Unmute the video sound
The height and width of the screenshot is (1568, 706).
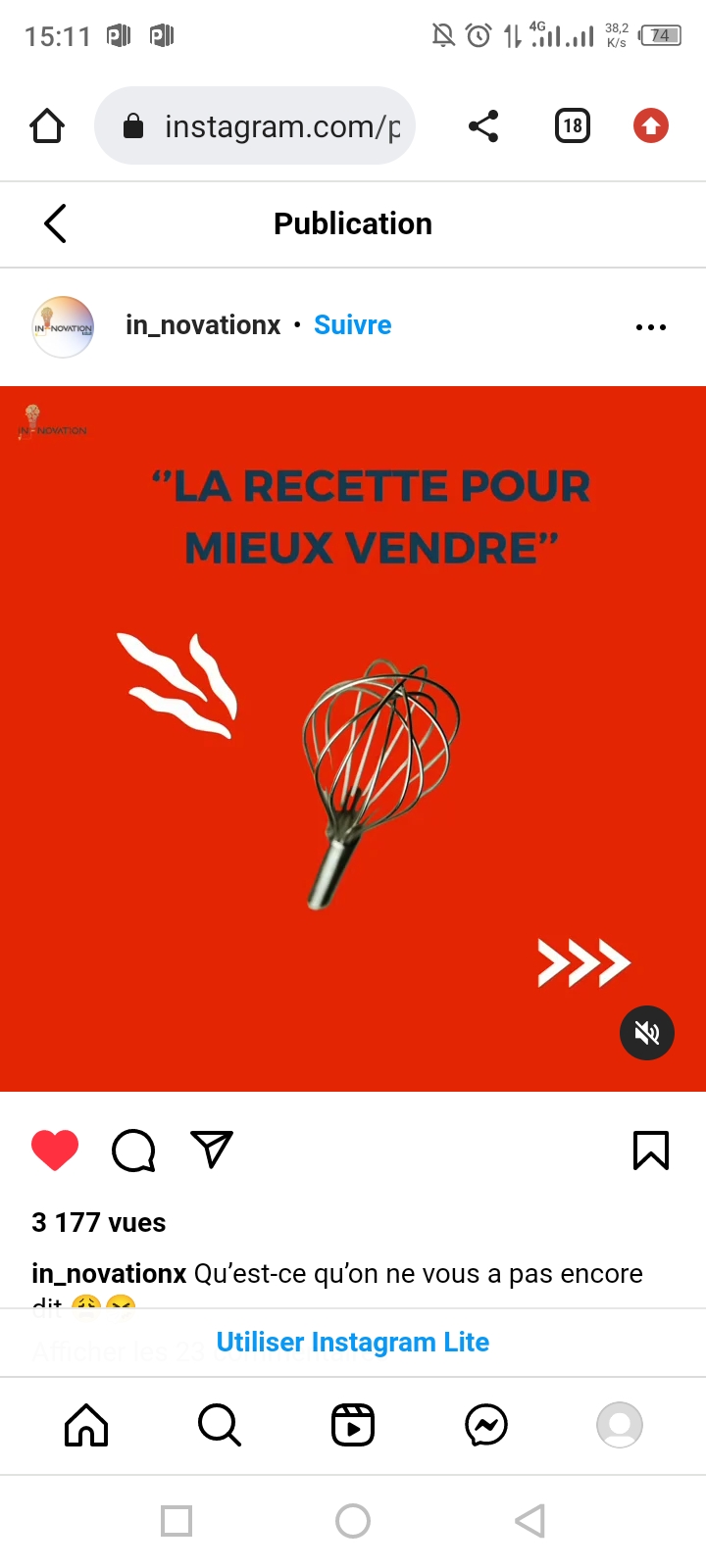(647, 1033)
